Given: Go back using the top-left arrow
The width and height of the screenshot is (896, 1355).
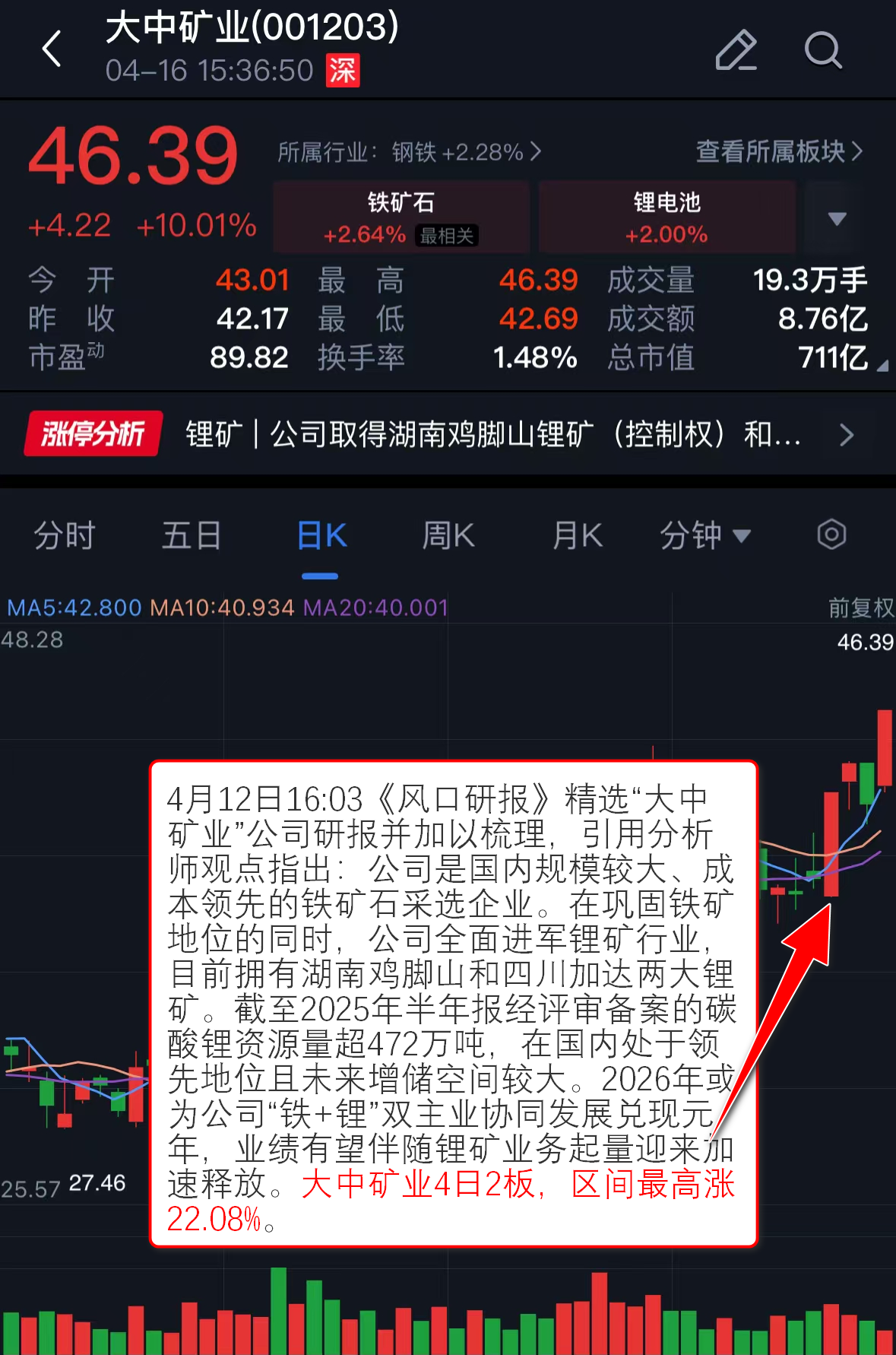Looking at the screenshot, I should tap(52, 49).
